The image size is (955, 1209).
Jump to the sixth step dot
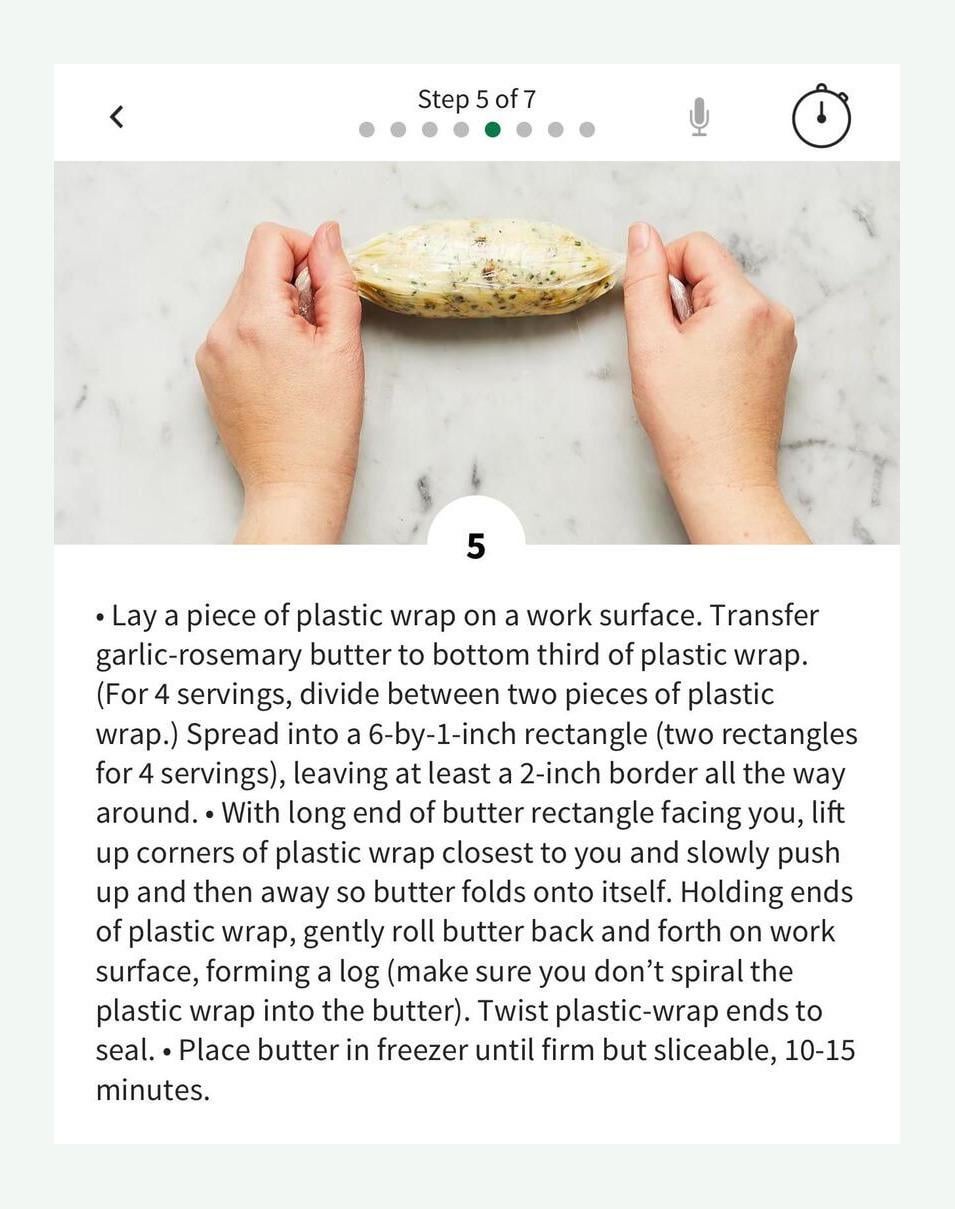coord(524,130)
